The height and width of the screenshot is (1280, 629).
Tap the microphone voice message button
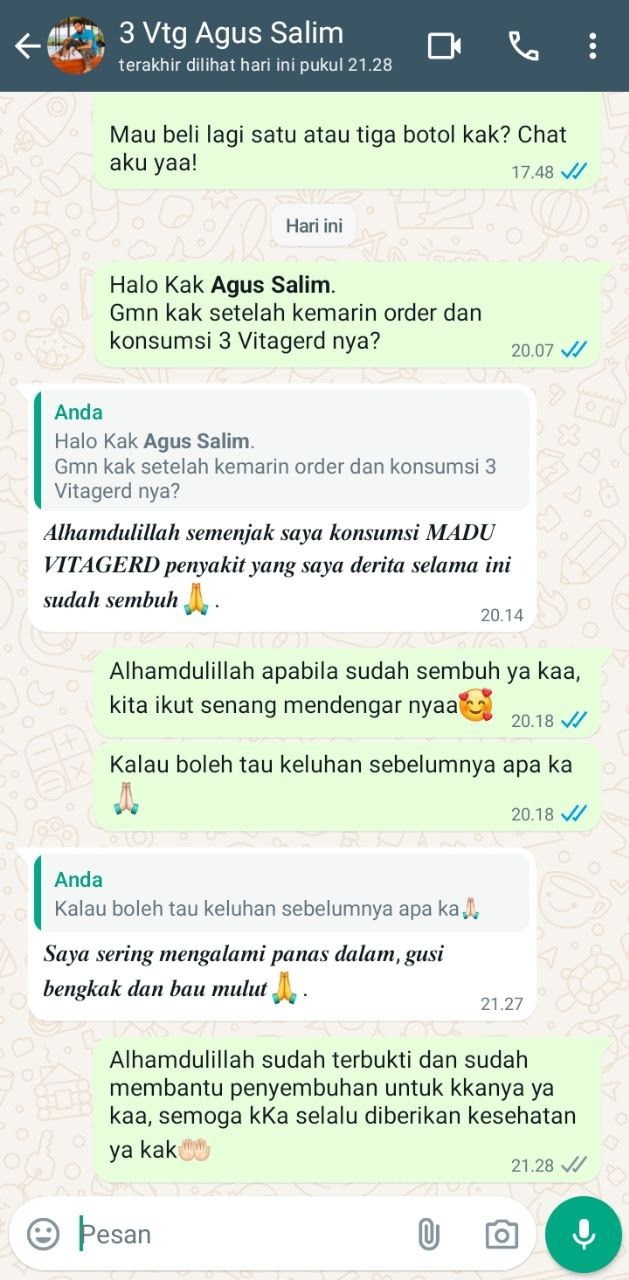pyautogui.click(x=583, y=1234)
